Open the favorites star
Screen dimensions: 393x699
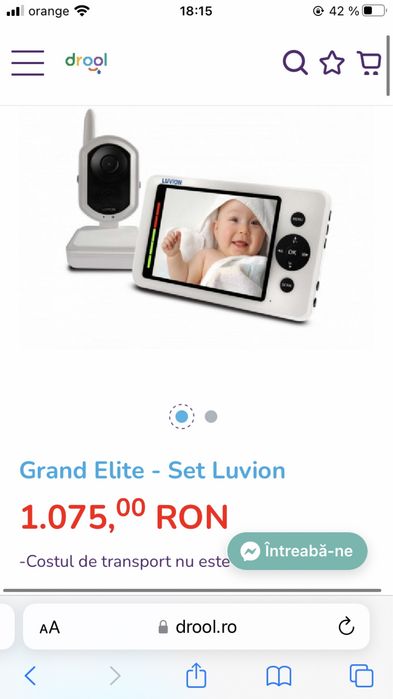pos(332,63)
